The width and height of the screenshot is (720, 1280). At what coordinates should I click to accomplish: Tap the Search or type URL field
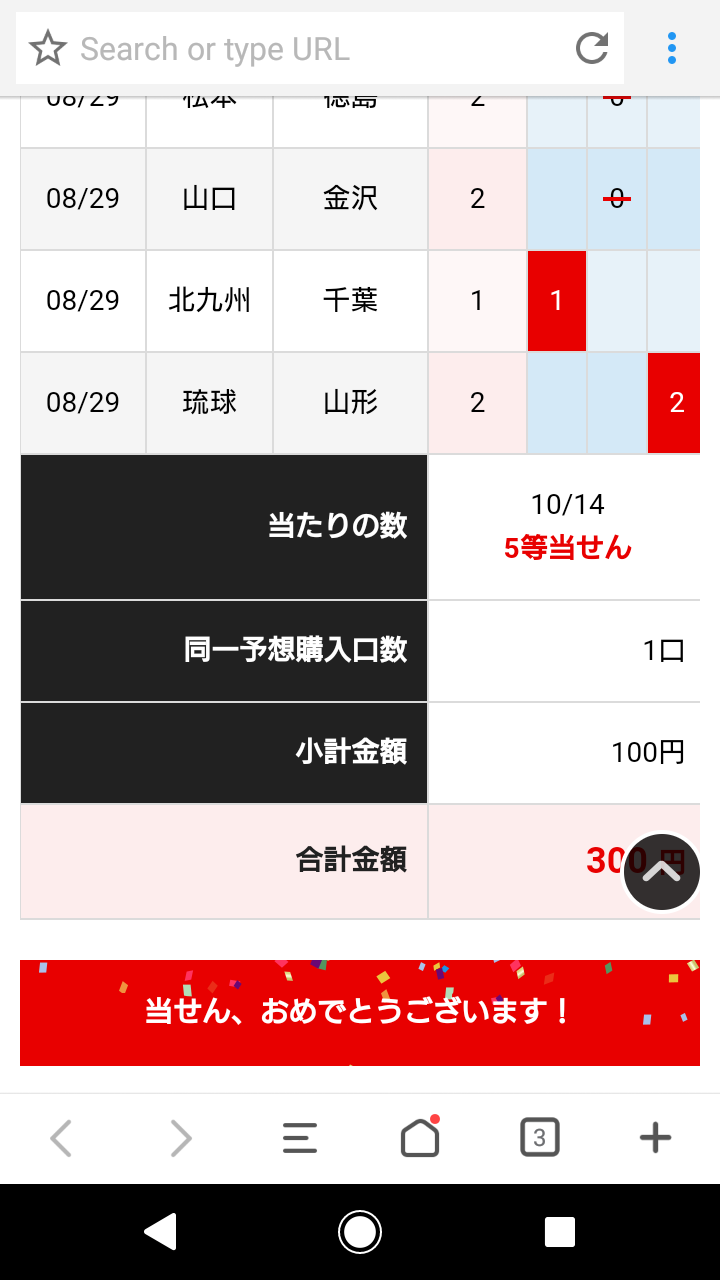(320, 48)
